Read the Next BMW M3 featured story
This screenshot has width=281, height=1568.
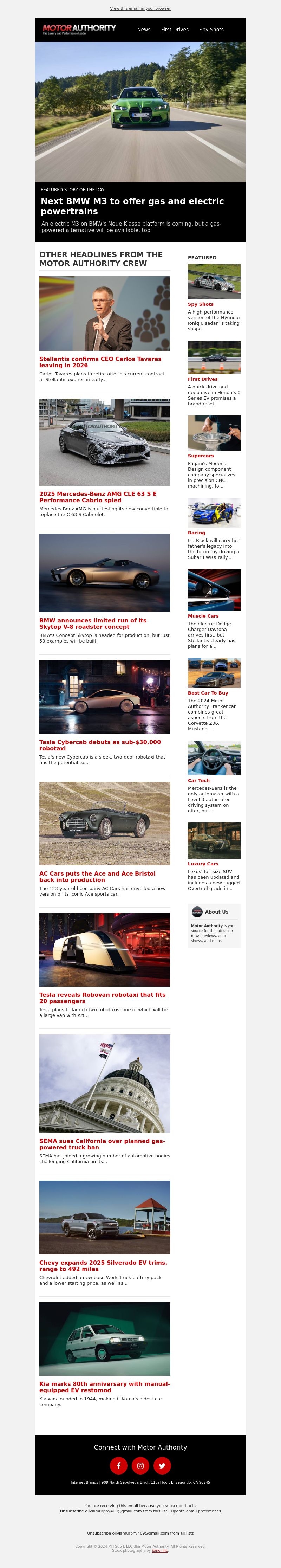click(132, 206)
